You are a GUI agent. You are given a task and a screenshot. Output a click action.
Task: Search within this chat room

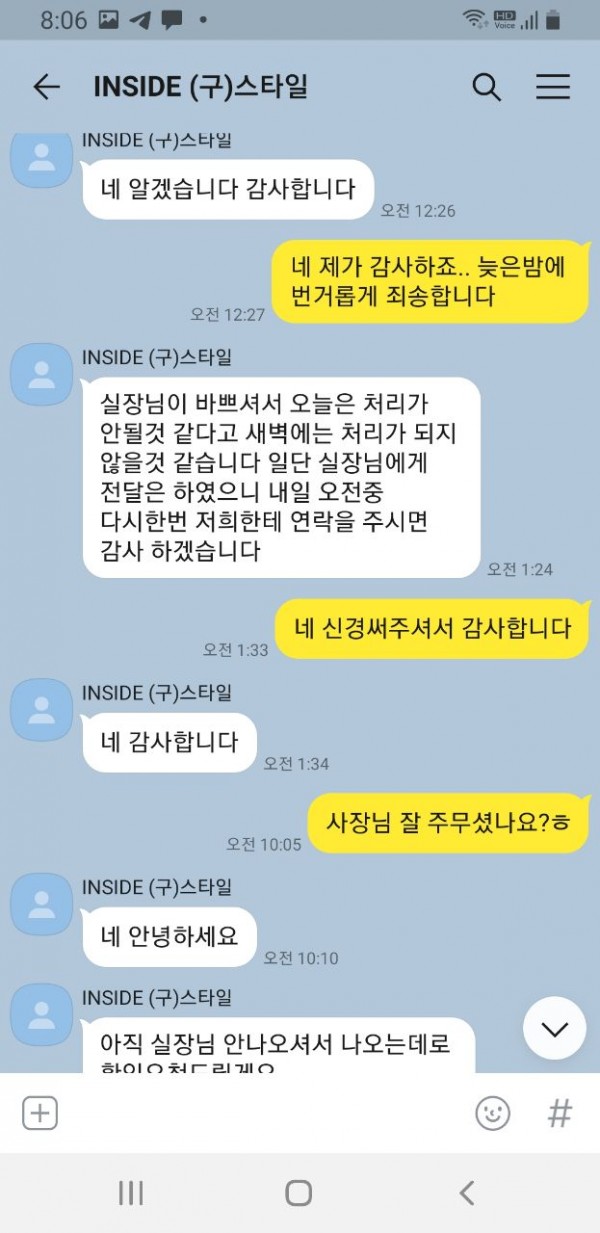pos(487,87)
